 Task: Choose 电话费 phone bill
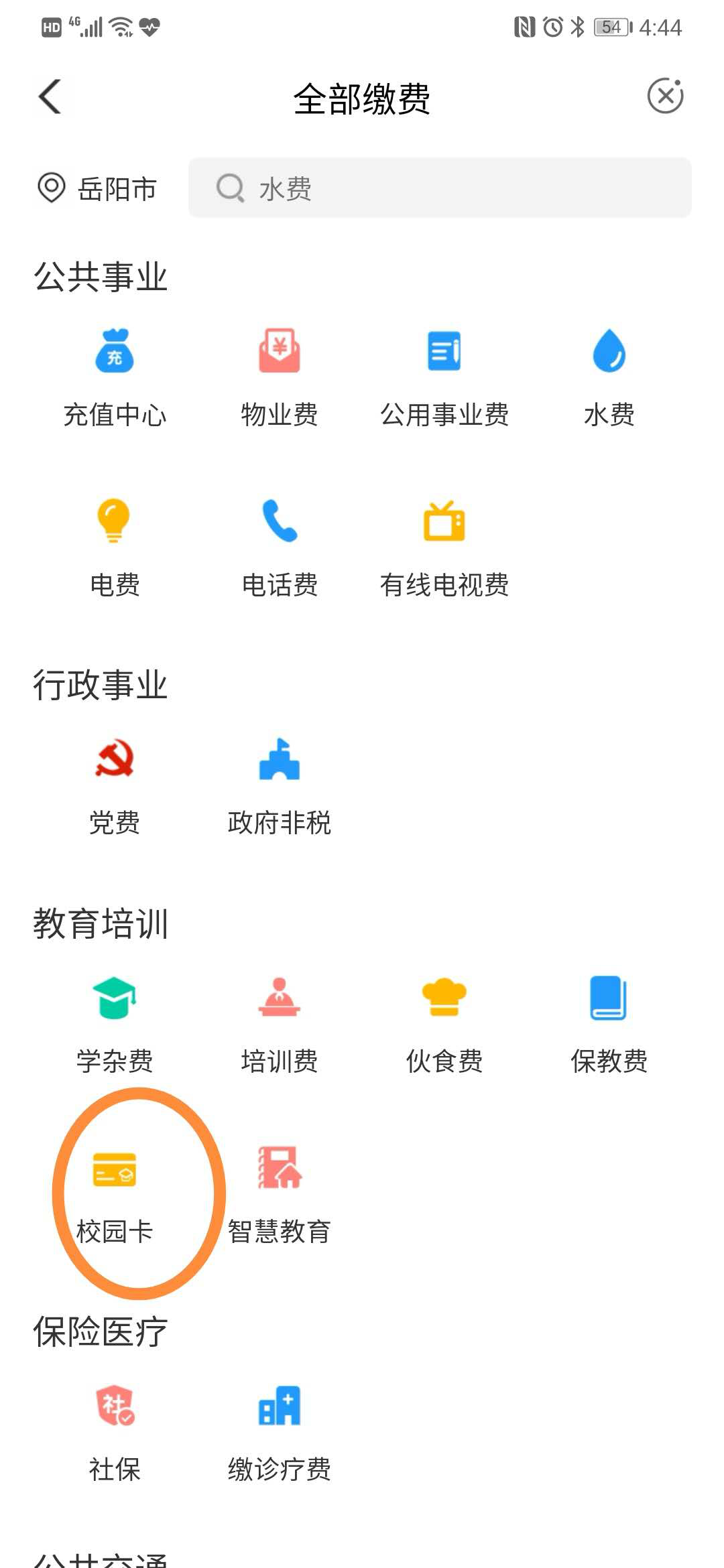click(x=280, y=547)
